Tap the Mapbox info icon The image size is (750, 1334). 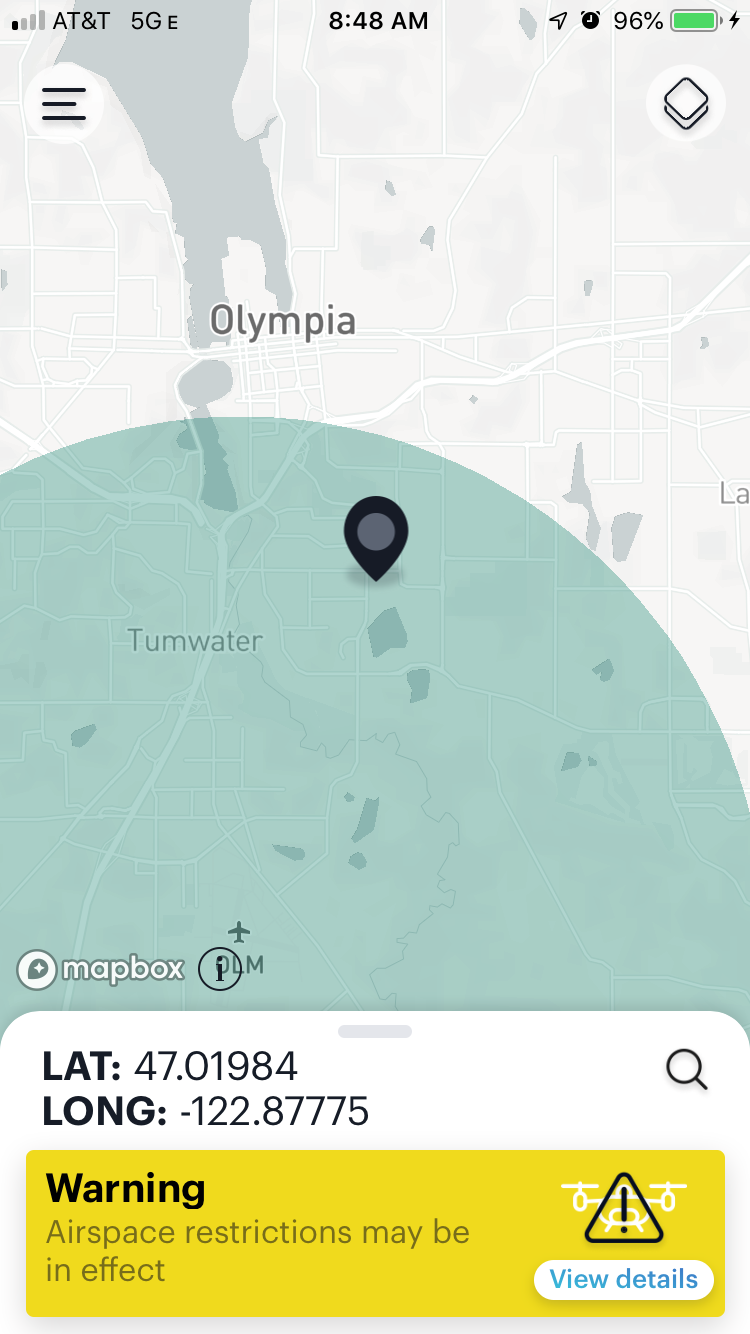(x=220, y=969)
